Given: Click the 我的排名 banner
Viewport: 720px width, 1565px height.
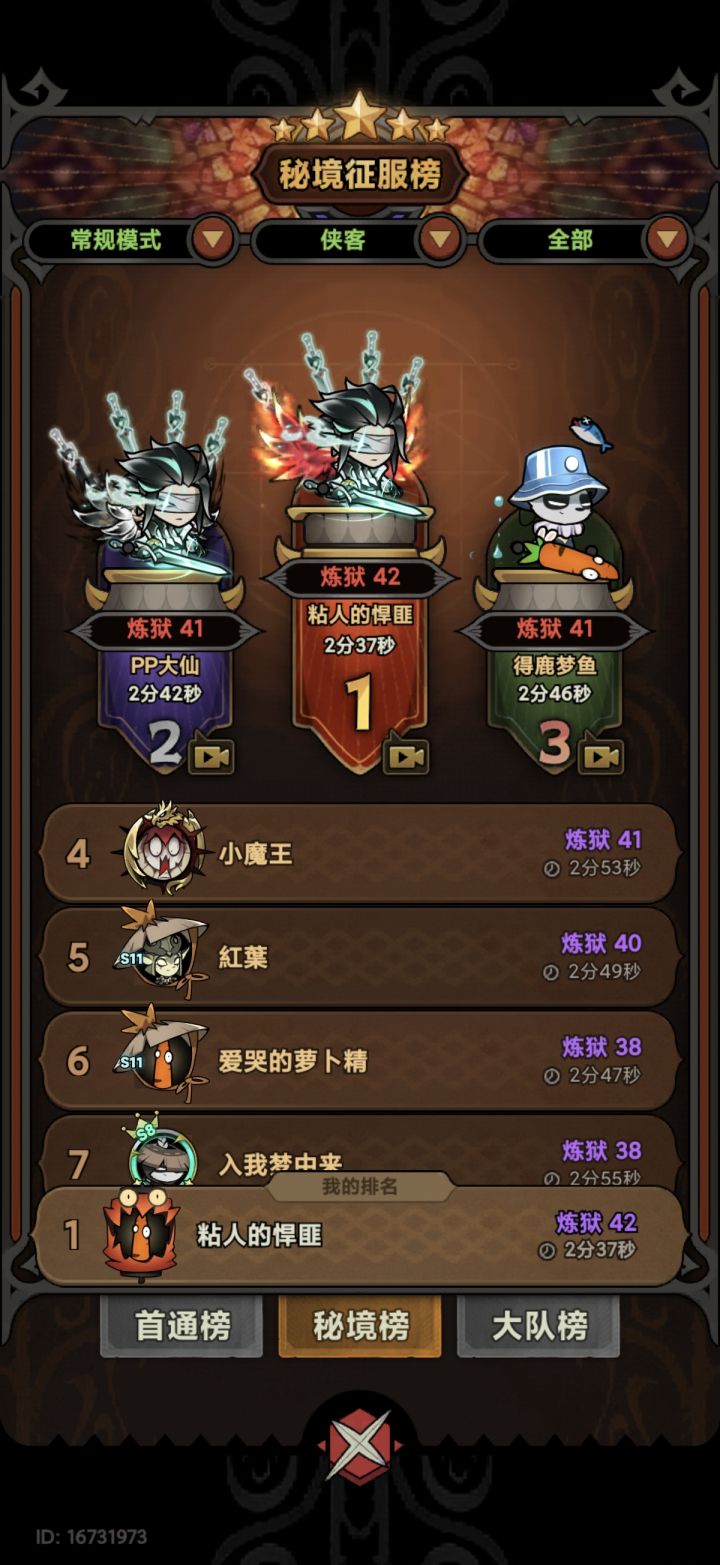Looking at the screenshot, I should click(358, 1188).
